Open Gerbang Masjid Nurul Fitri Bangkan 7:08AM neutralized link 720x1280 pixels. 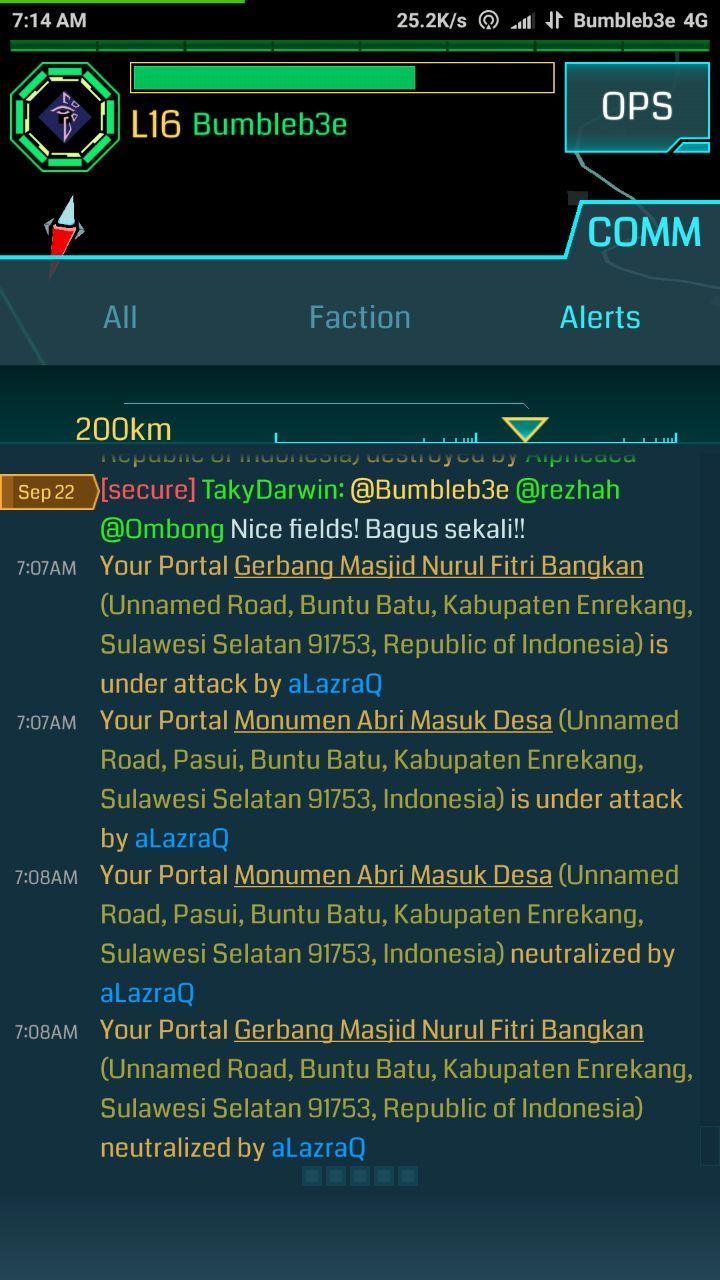tap(438, 1030)
